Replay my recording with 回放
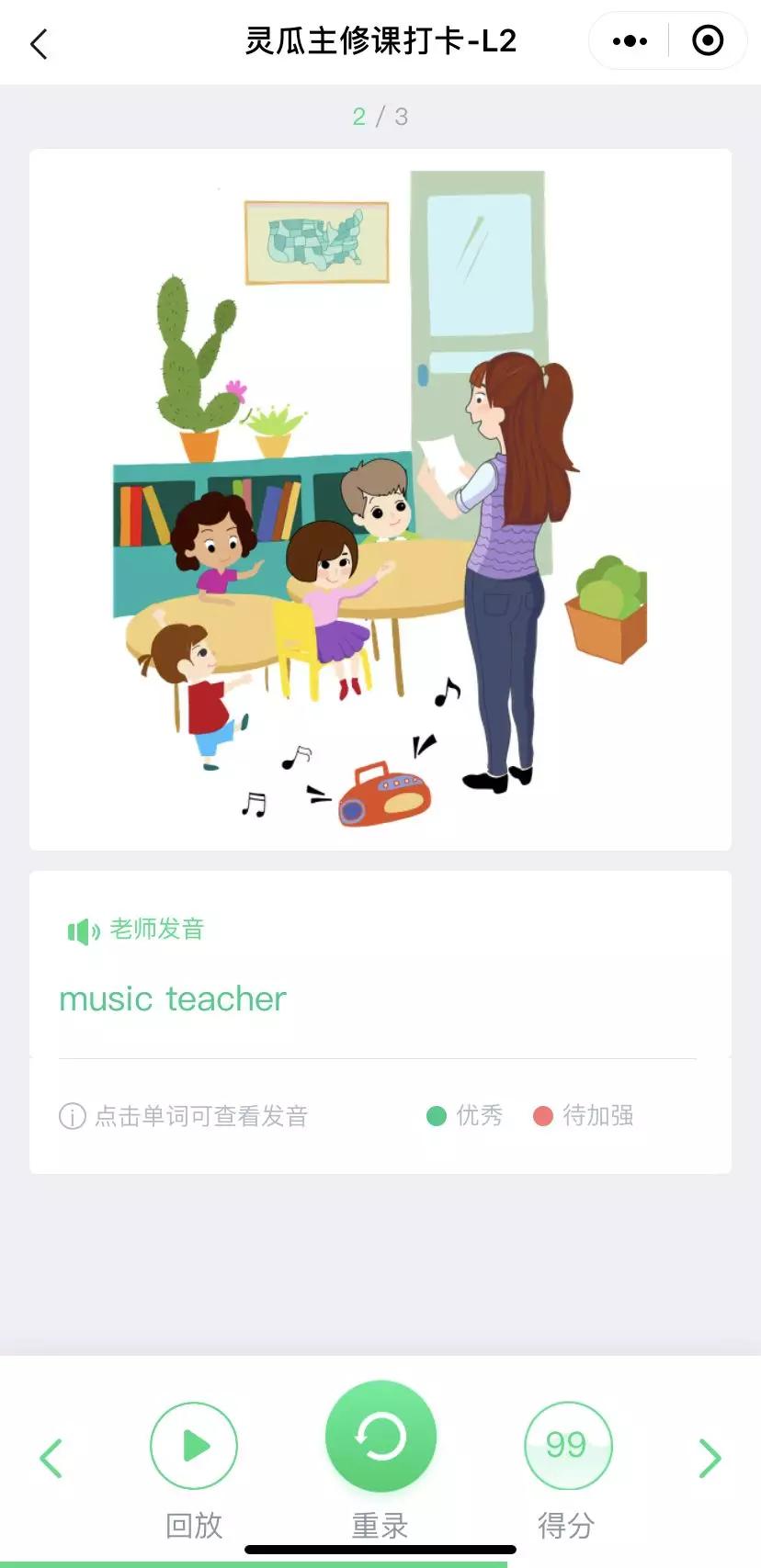 [x=194, y=1446]
